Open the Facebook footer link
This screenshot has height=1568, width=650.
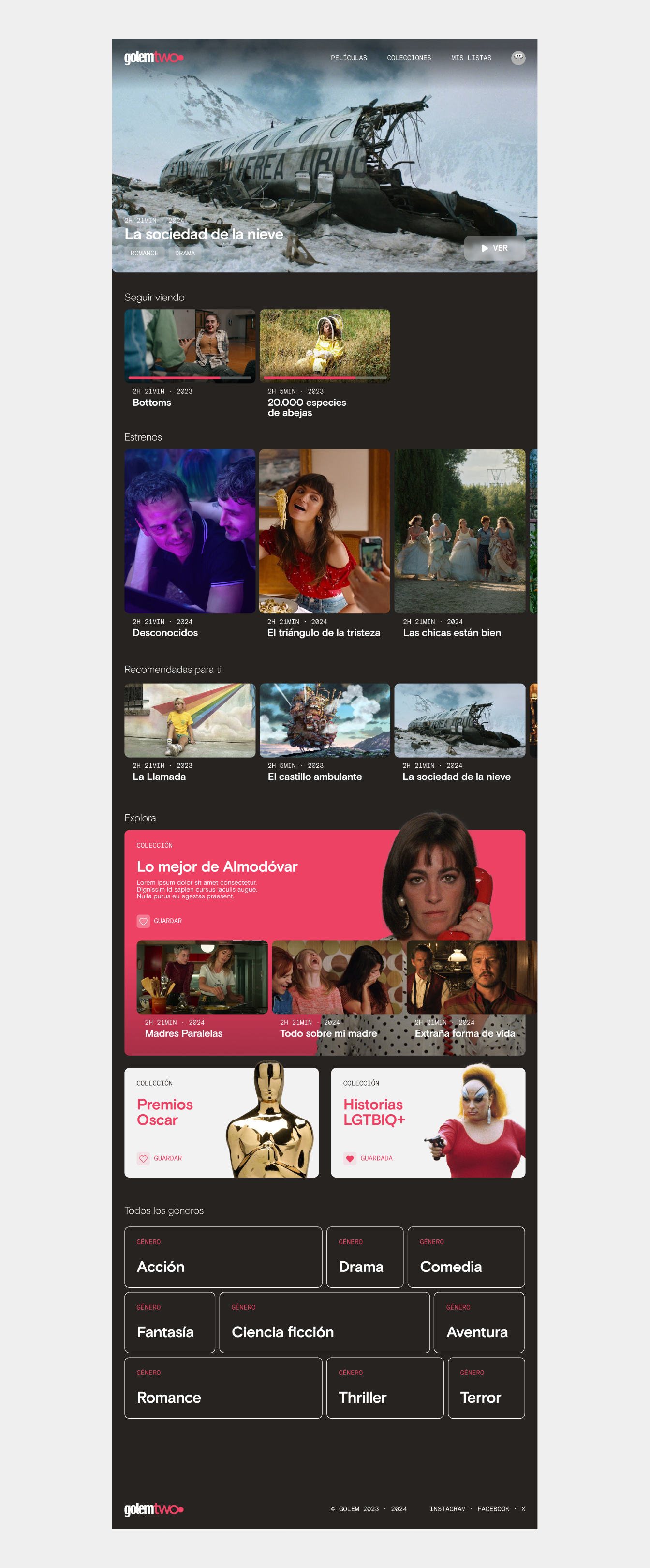point(493,1509)
